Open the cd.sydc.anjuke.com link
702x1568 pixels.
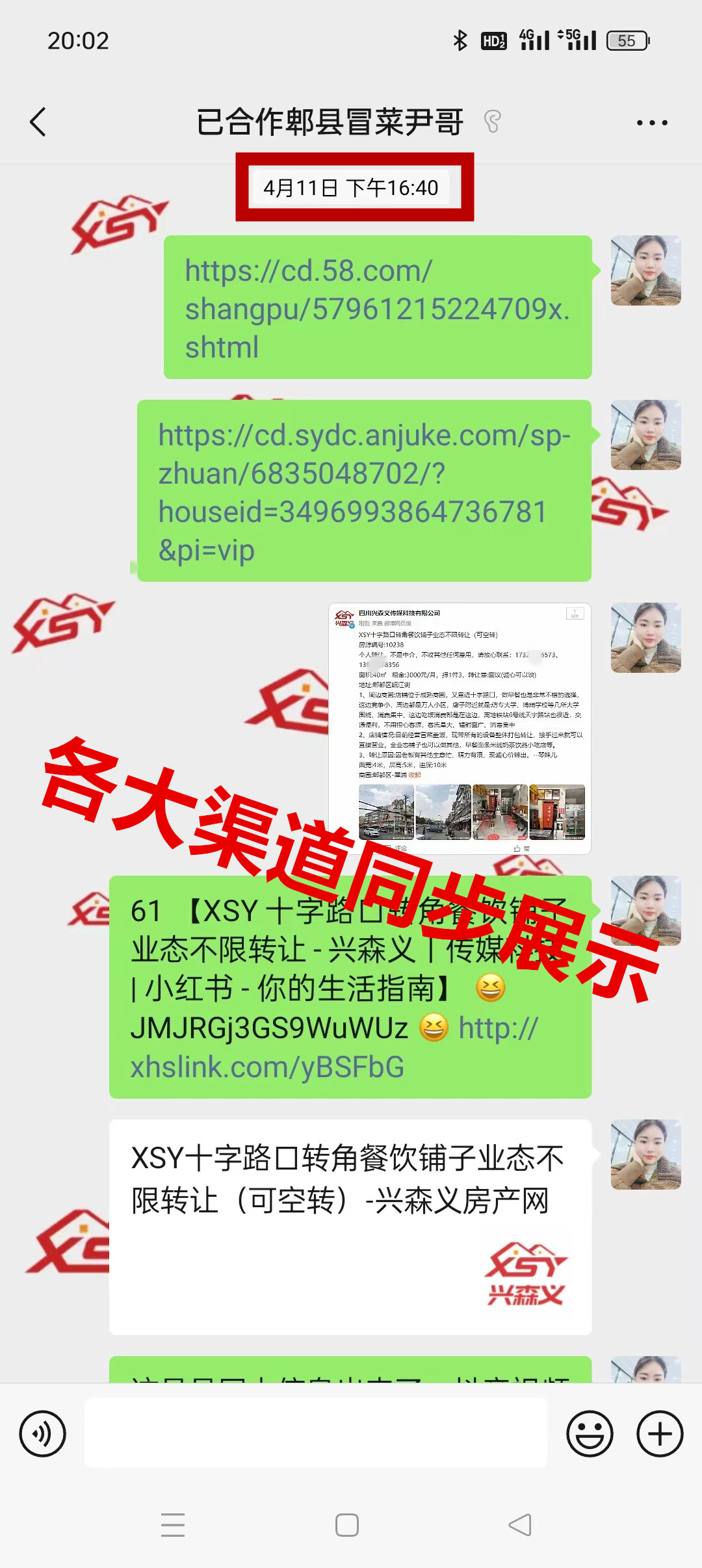coord(364,491)
